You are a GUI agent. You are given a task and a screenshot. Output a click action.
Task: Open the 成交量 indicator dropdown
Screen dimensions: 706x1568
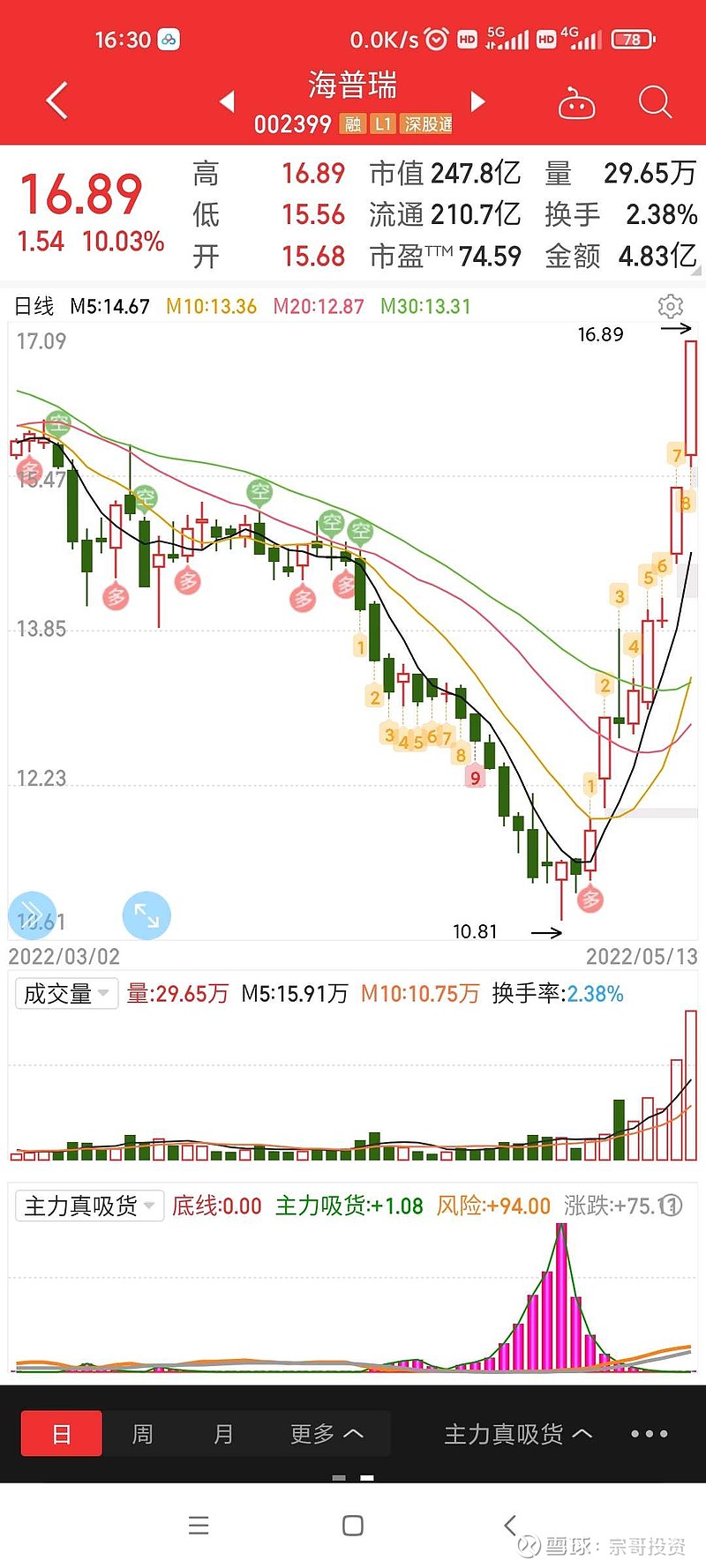tap(66, 994)
